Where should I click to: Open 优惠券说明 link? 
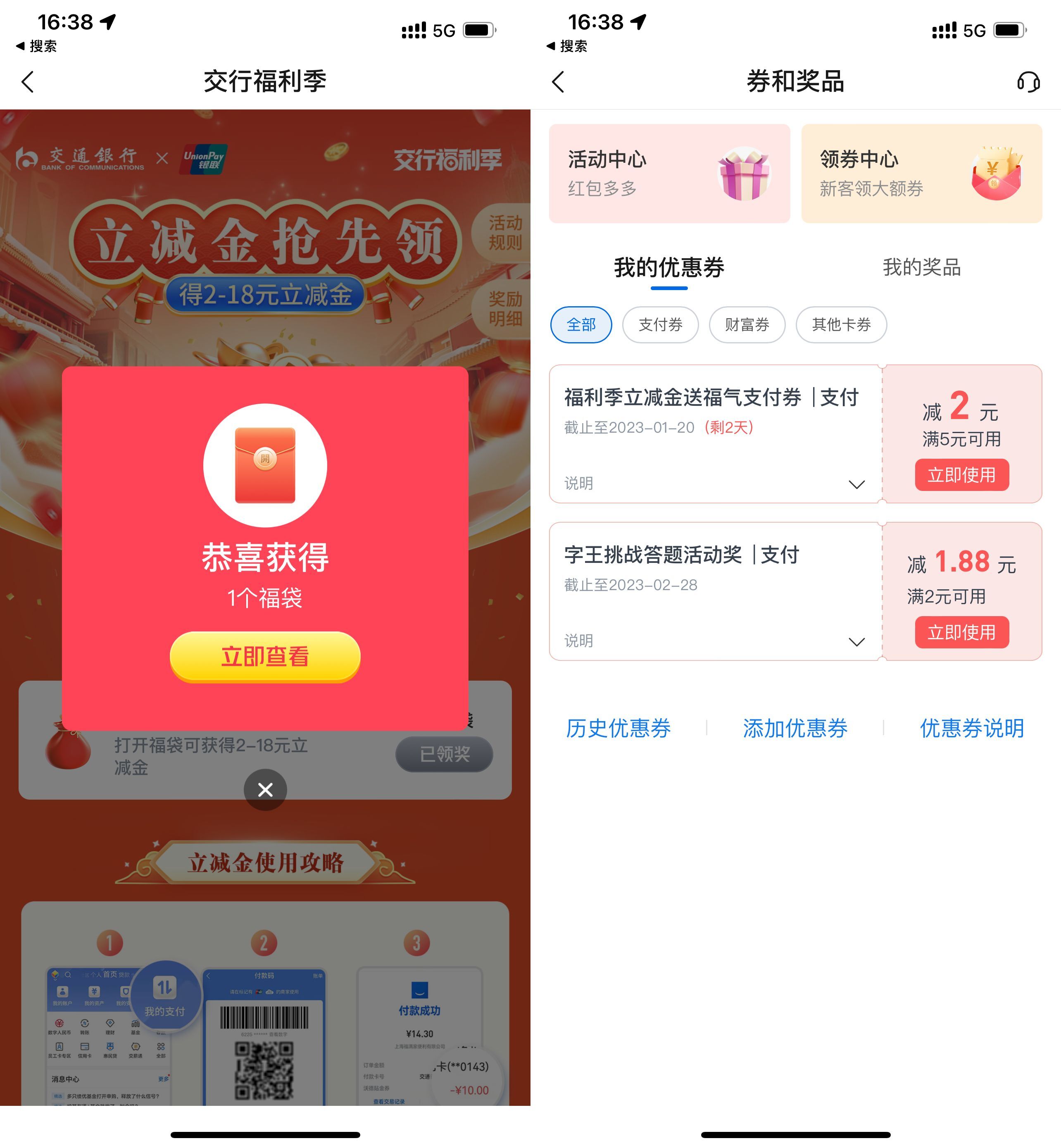(x=971, y=728)
